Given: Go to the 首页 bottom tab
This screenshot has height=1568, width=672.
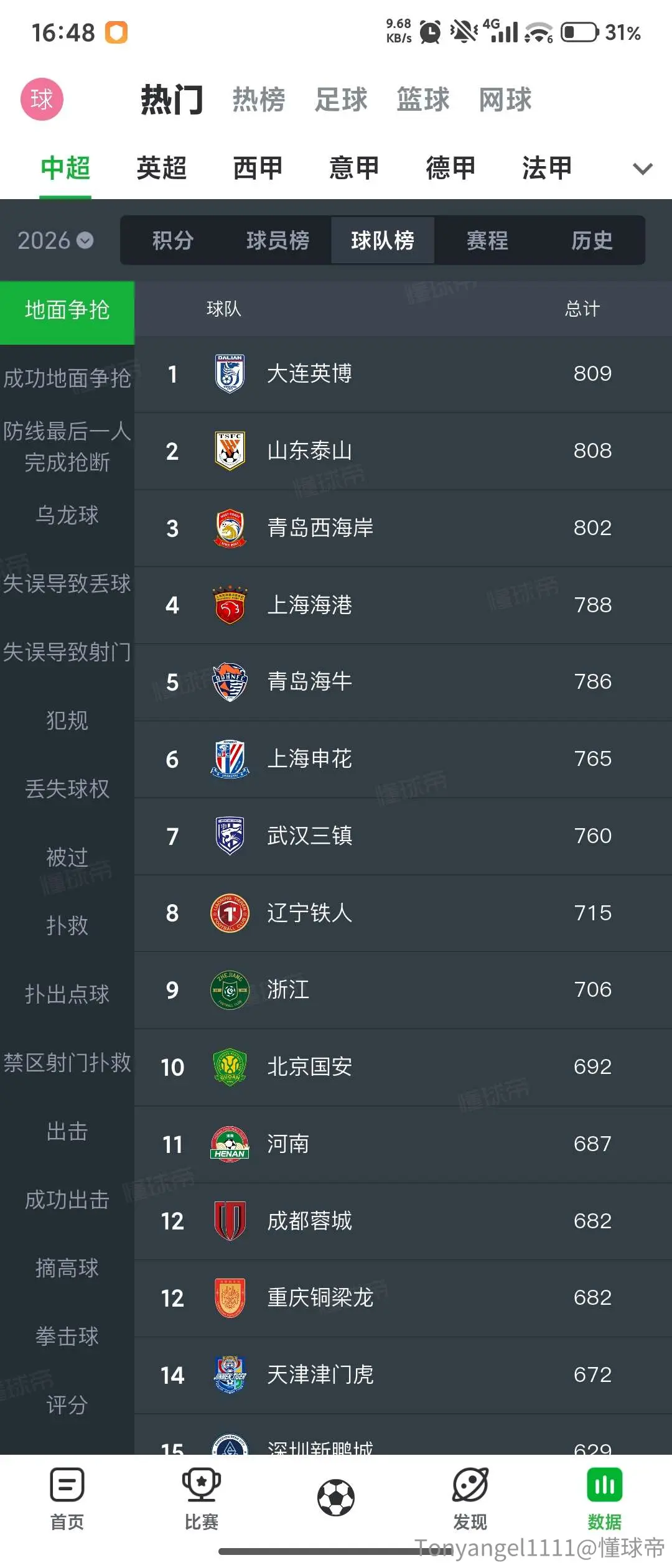Looking at the screenshot, I should pyautogui.click(x=67, y=1499).
